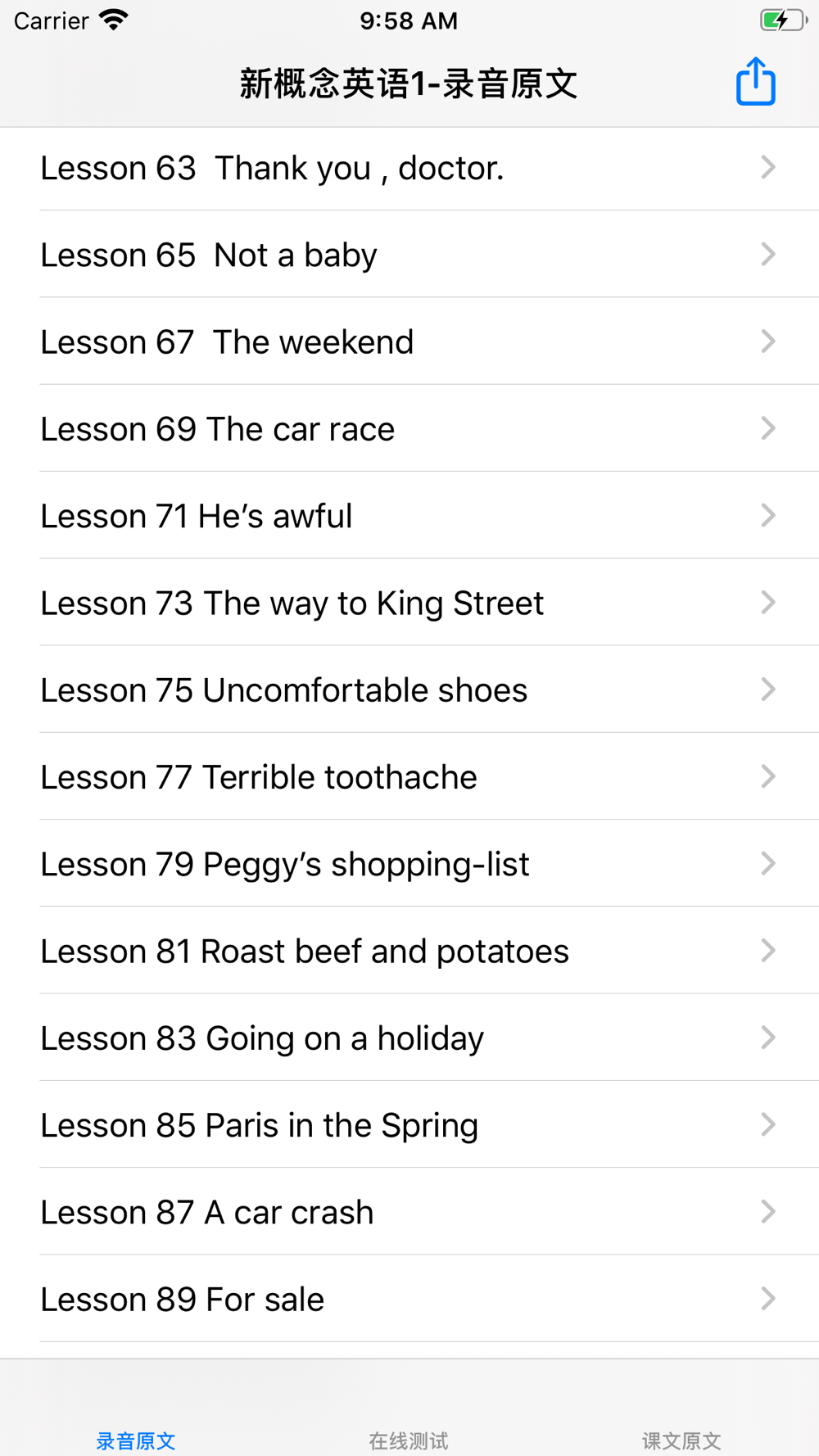Open Lesson 65 Not a baby
Screen dimensions: 819x1456
coord(409,254)
